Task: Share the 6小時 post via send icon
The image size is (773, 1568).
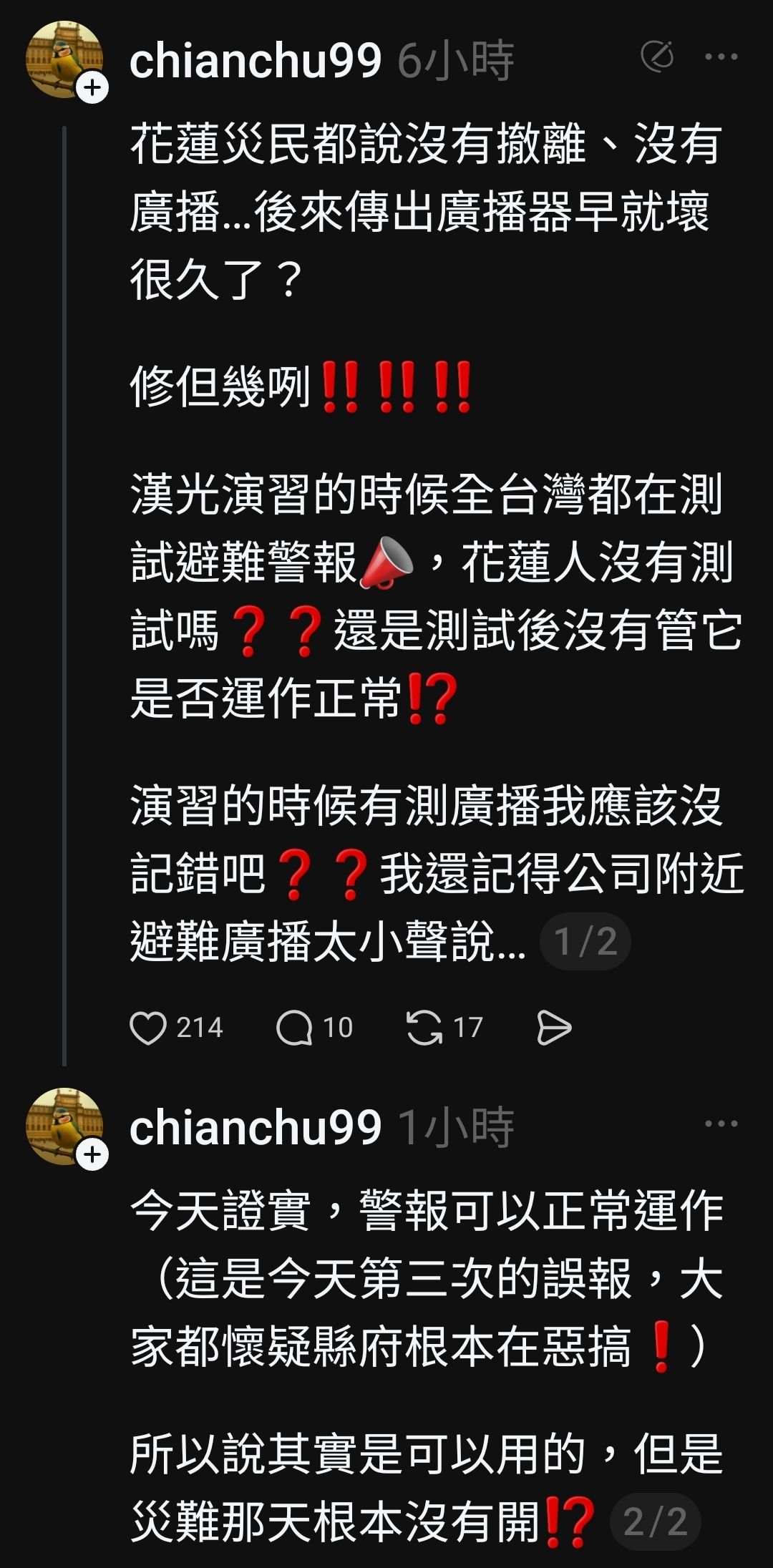Action: point(553,1028)
